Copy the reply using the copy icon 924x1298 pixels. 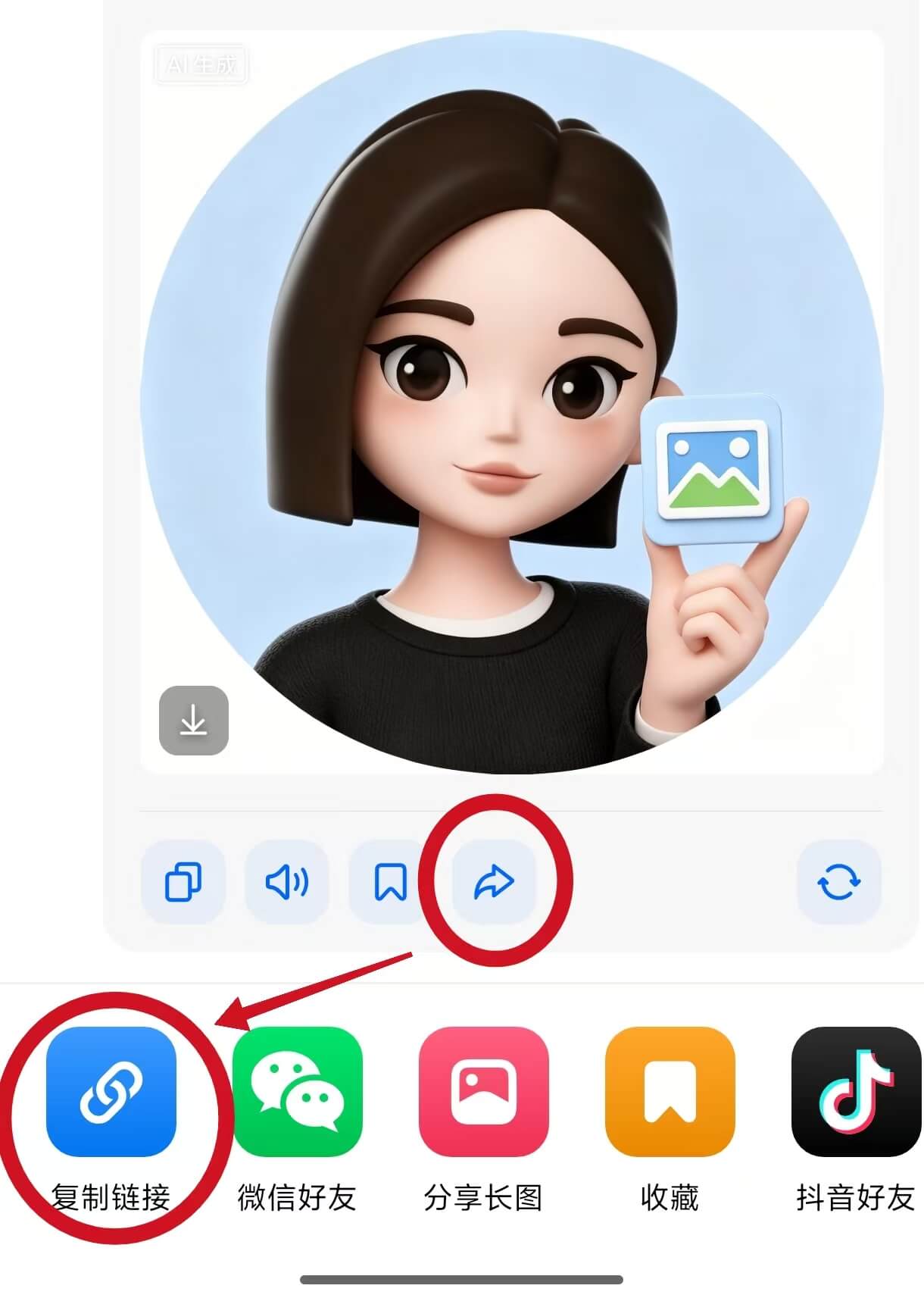coord(183,881)
